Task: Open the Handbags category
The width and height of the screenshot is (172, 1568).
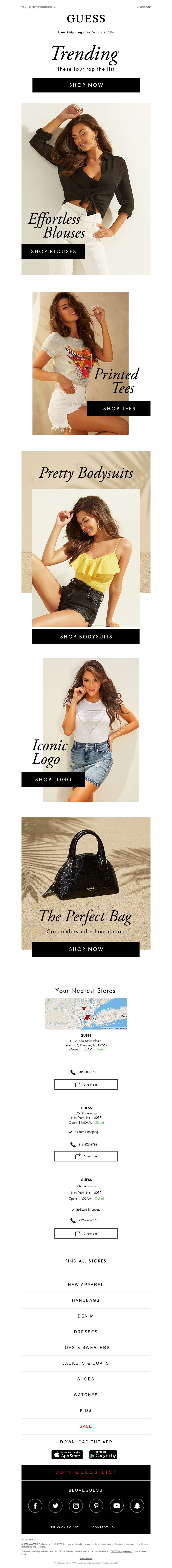Action: tap(86, 1300)
